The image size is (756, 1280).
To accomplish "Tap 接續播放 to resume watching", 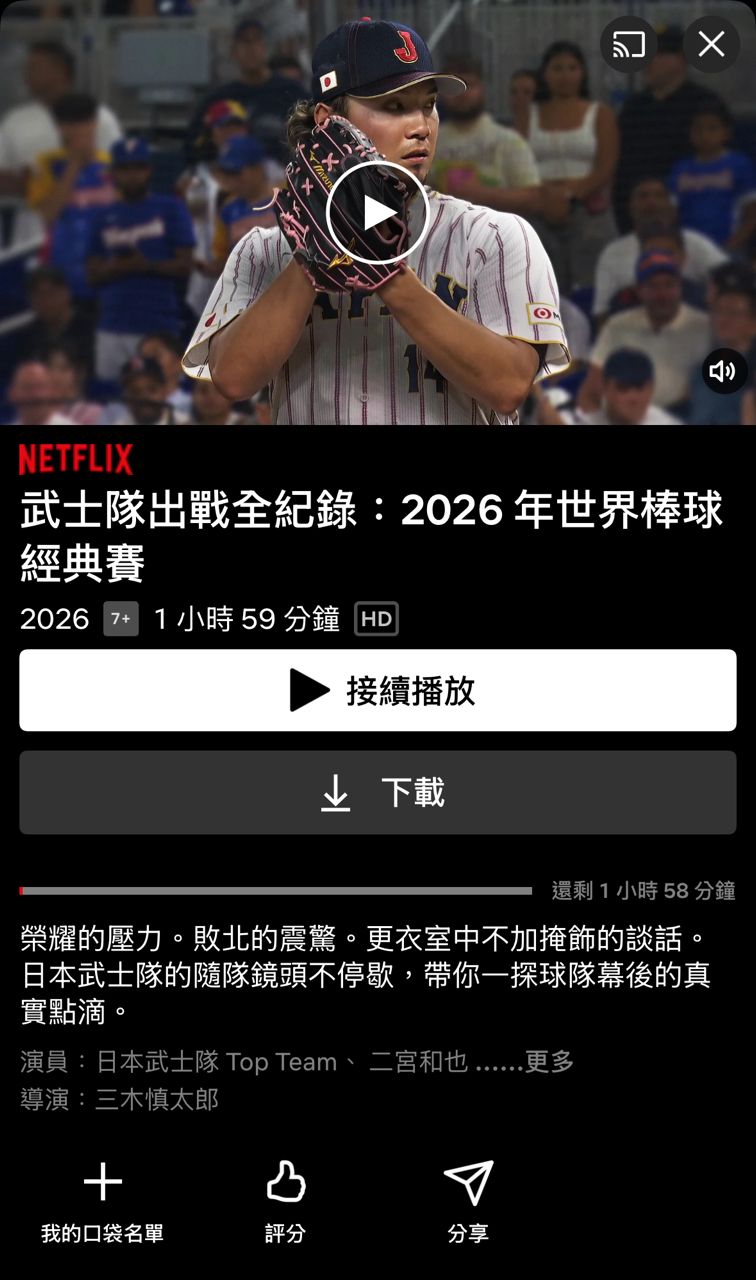I will tap(378, 690).
